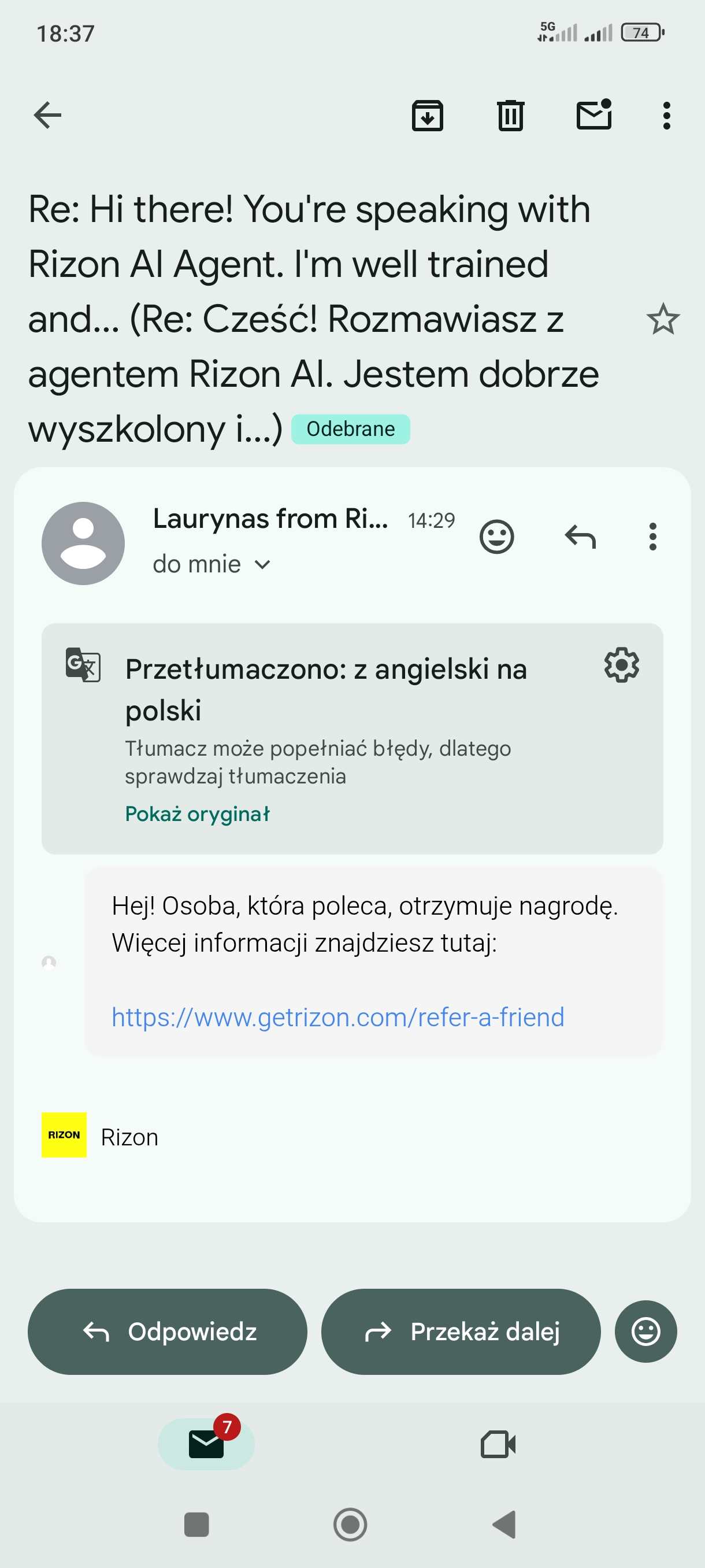The width and height of the screenshot is (705, 1568).
Task: Open the emoji reaction button beside Przekaż dalej
Action: click(x=646, y=1331)
